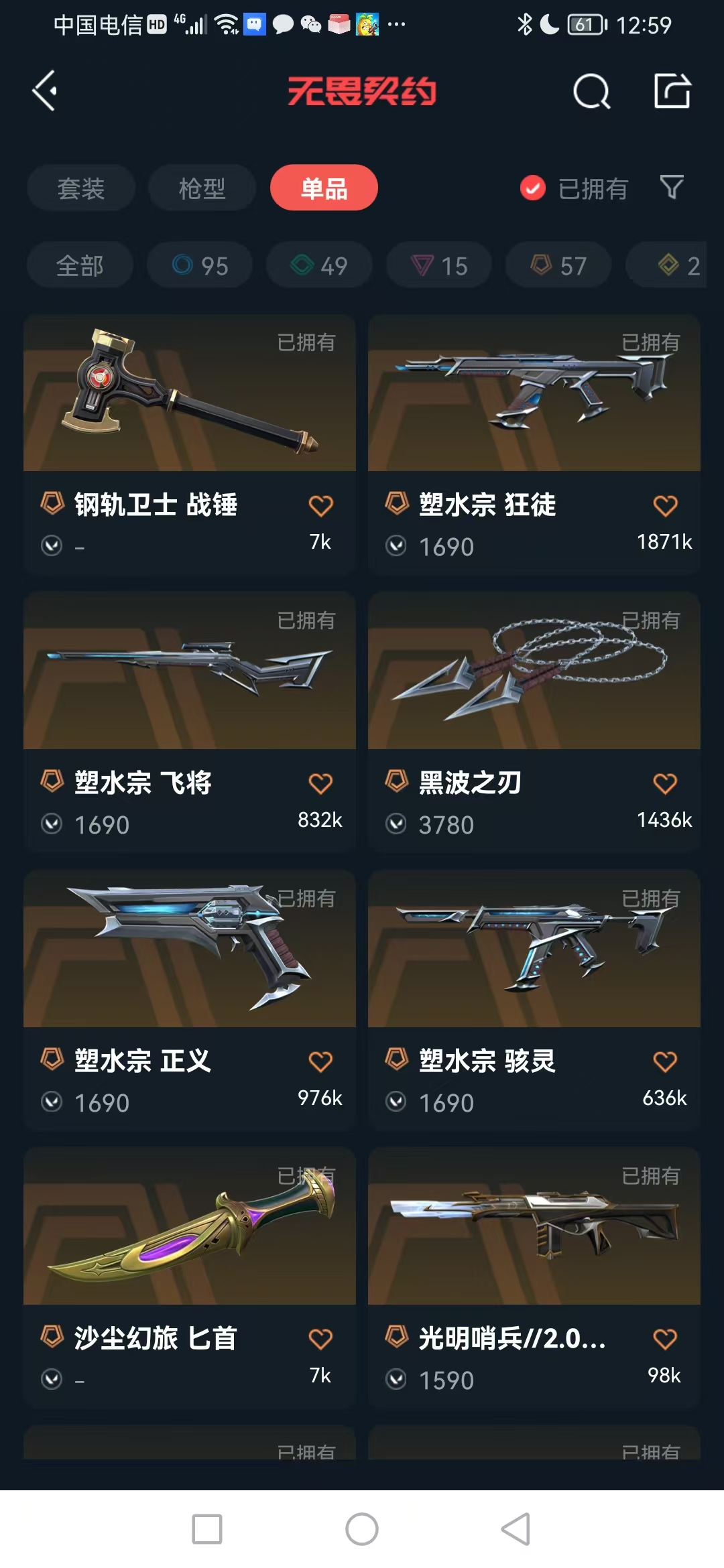The width and height of the screenshot is (724, 1568).
Task: Open the 光明哨兵//2.0 card
Action: pyautogui.click(x=534, y=1277)
